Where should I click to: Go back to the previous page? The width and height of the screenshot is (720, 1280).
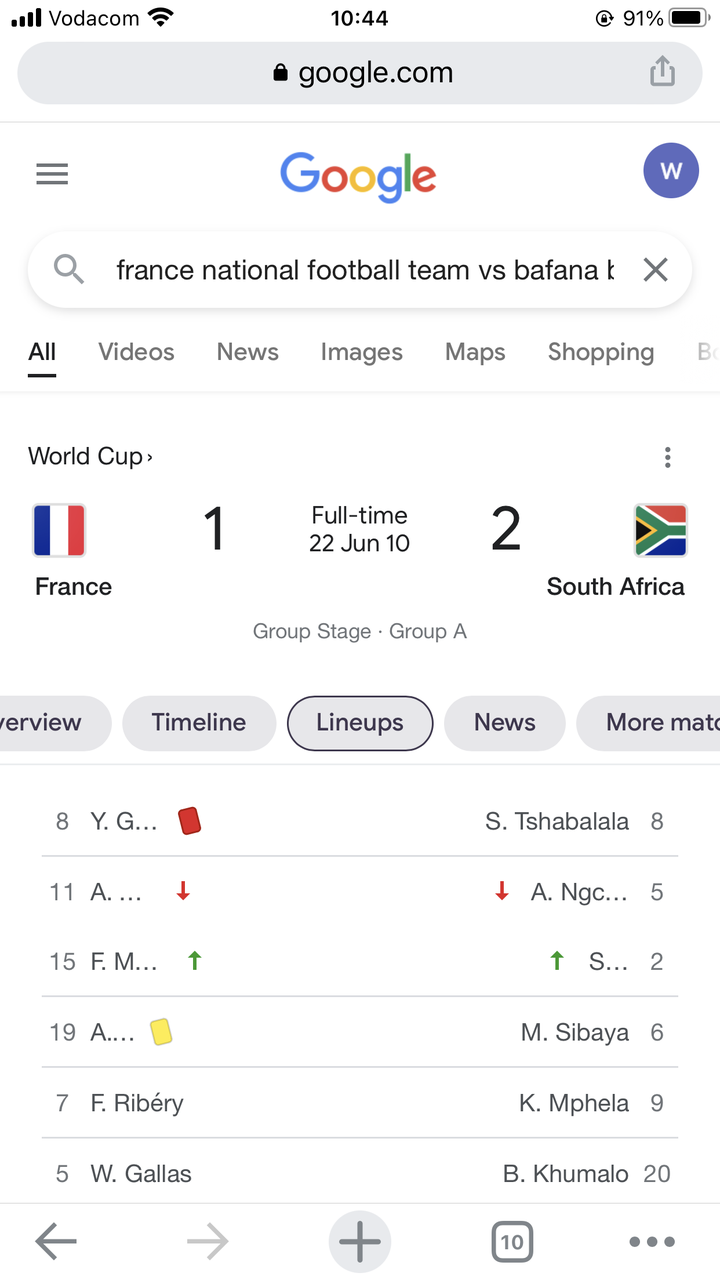click(56, 1242)
